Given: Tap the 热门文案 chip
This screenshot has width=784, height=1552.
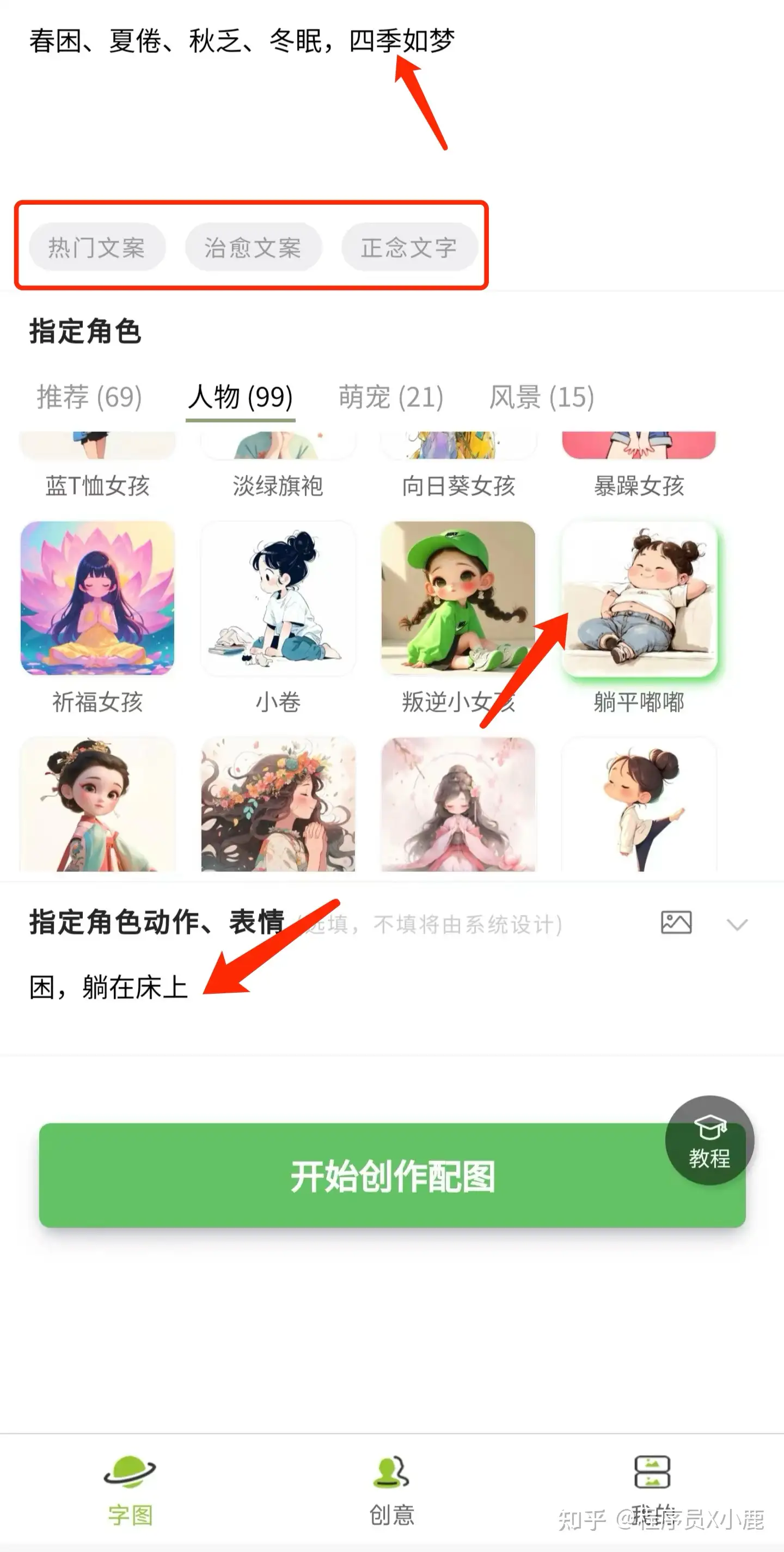Looking at the screenshot, I should (97, 247).
